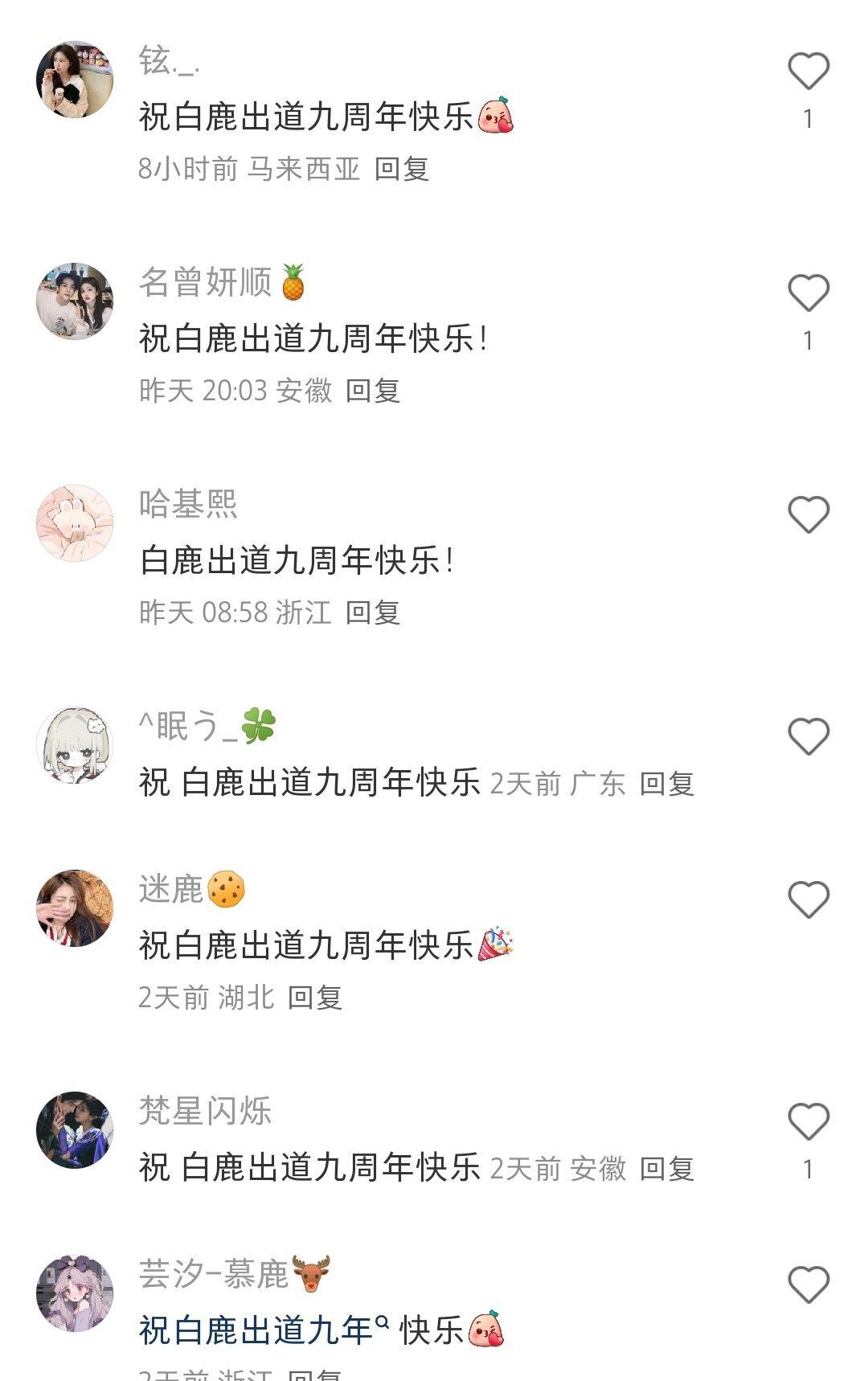The height and width of the screenshot is (1381, 868).
Task: Like 芸汐-慕鹿's comment
Action: pos(808,1285)
